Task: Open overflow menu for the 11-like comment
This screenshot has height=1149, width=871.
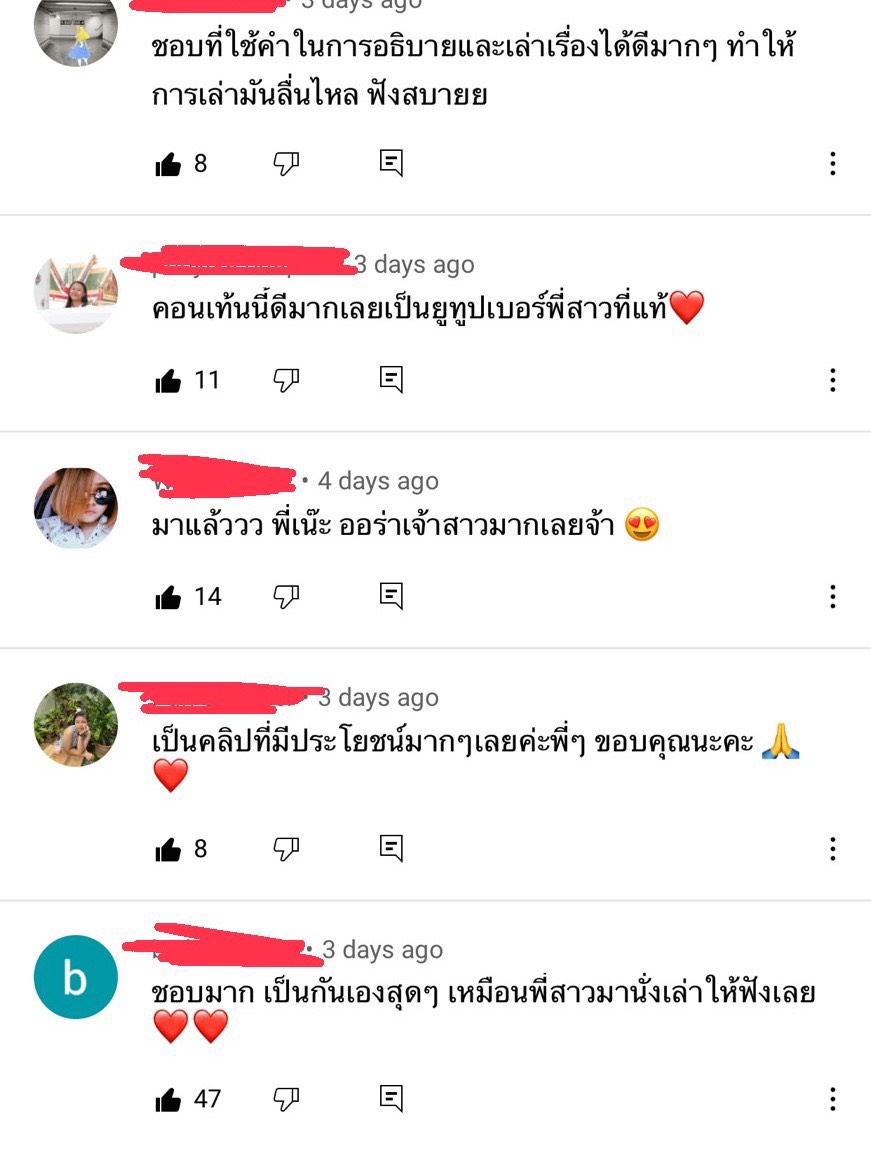Action: [x=832, y=380]
